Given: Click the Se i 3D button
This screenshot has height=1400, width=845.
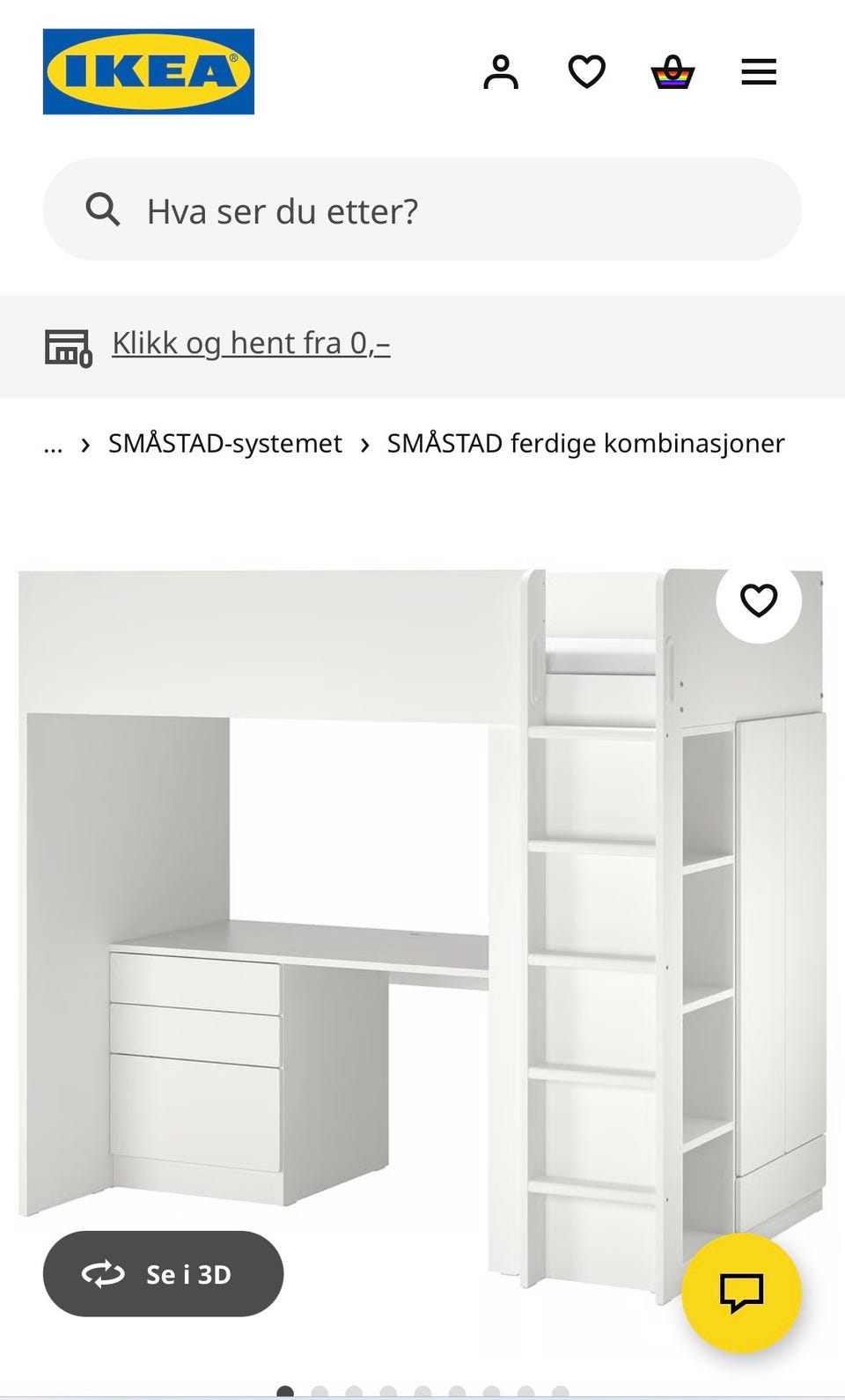Looking at the screenshot, I should 163,1273.
